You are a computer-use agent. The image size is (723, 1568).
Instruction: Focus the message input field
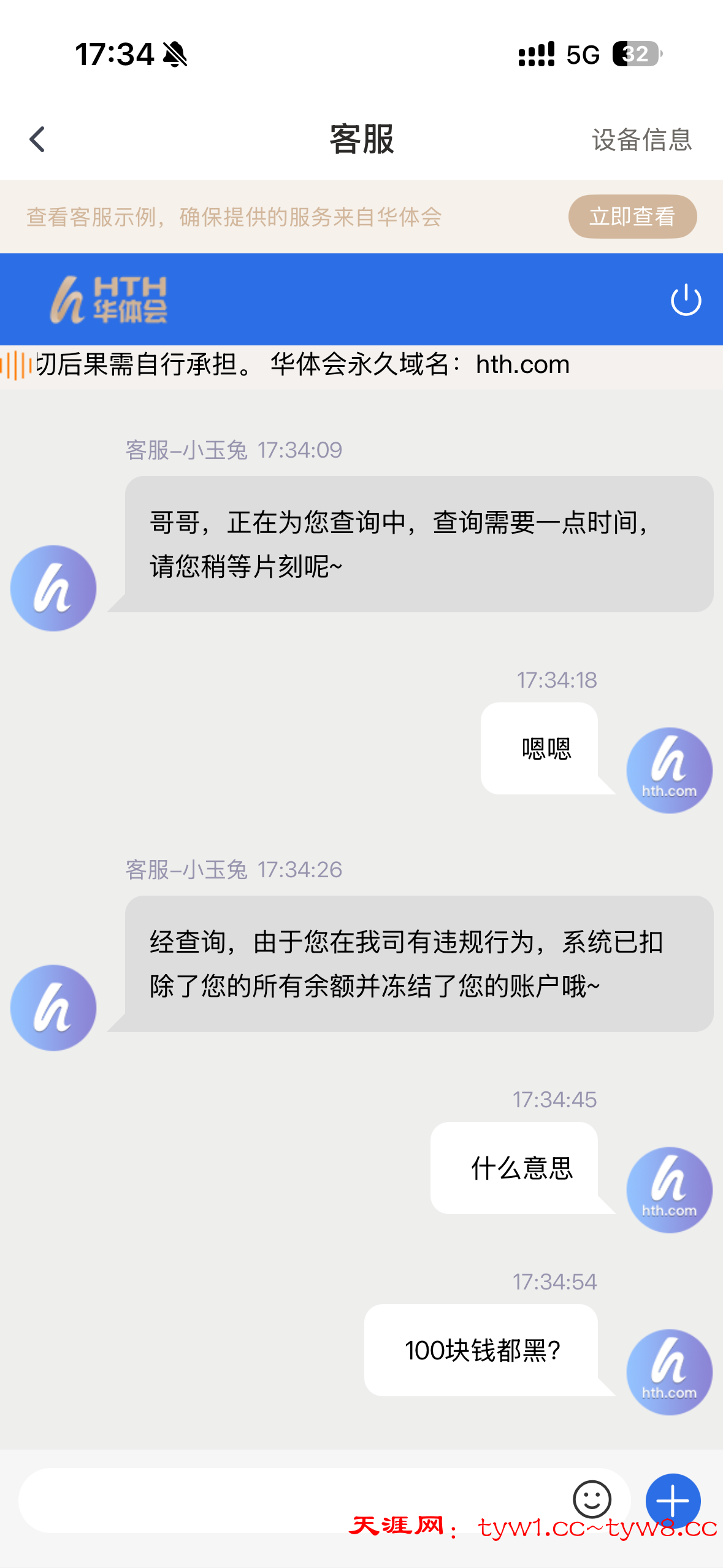288,1500
